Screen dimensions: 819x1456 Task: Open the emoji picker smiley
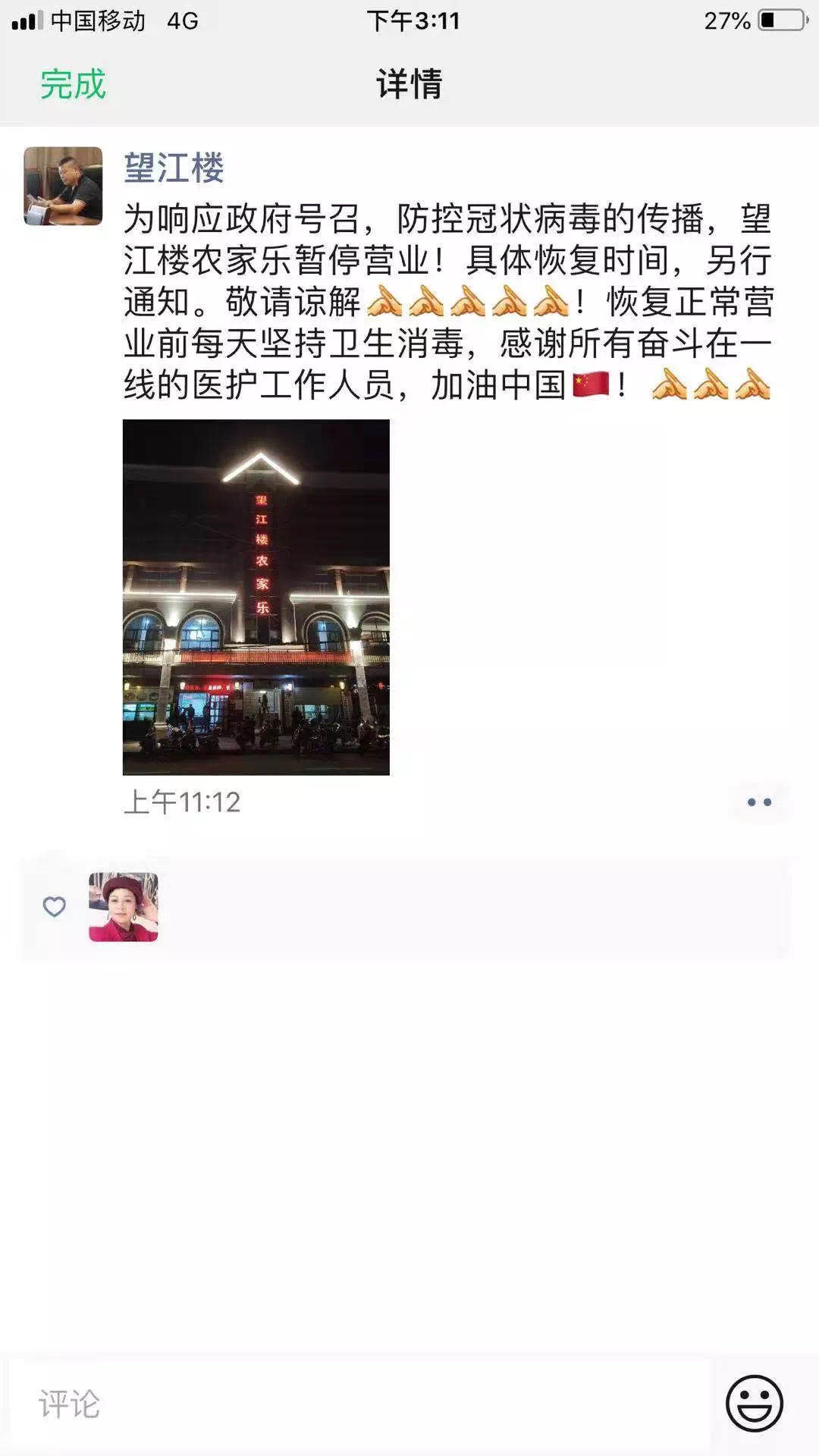click(755, 1404)
